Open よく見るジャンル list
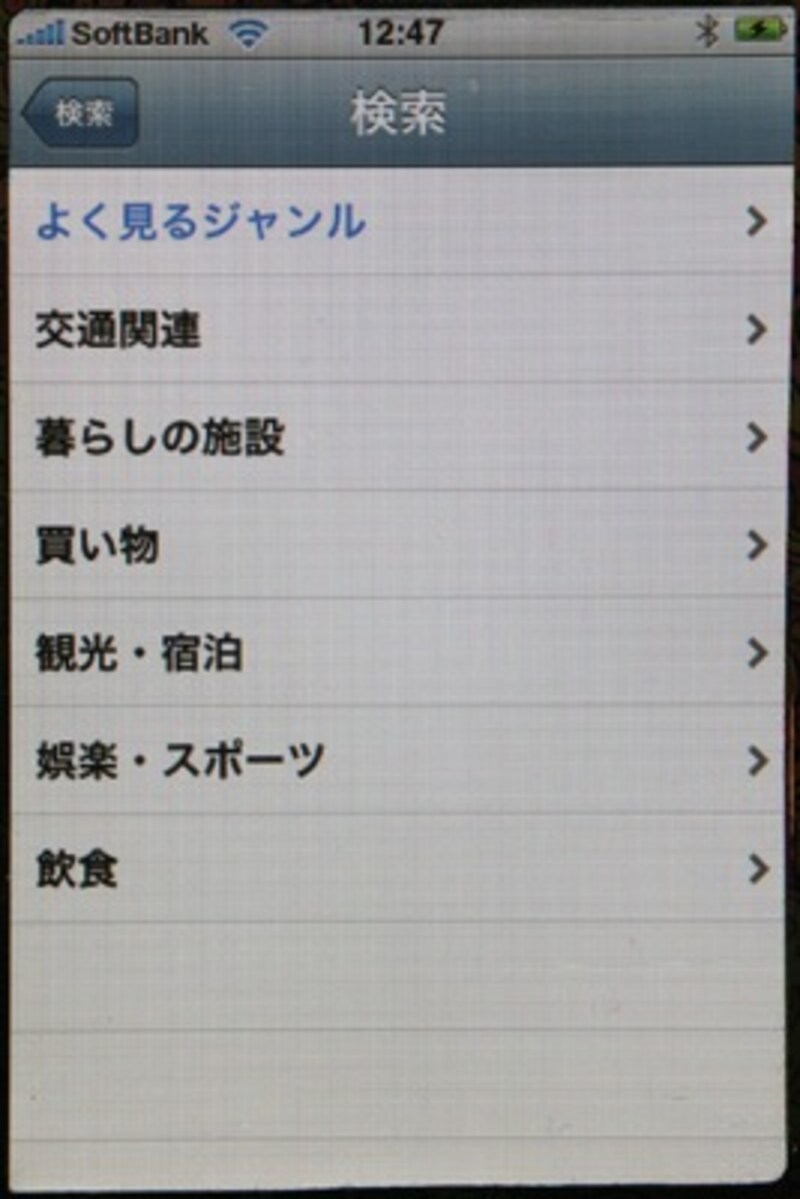 click(398, 222)
